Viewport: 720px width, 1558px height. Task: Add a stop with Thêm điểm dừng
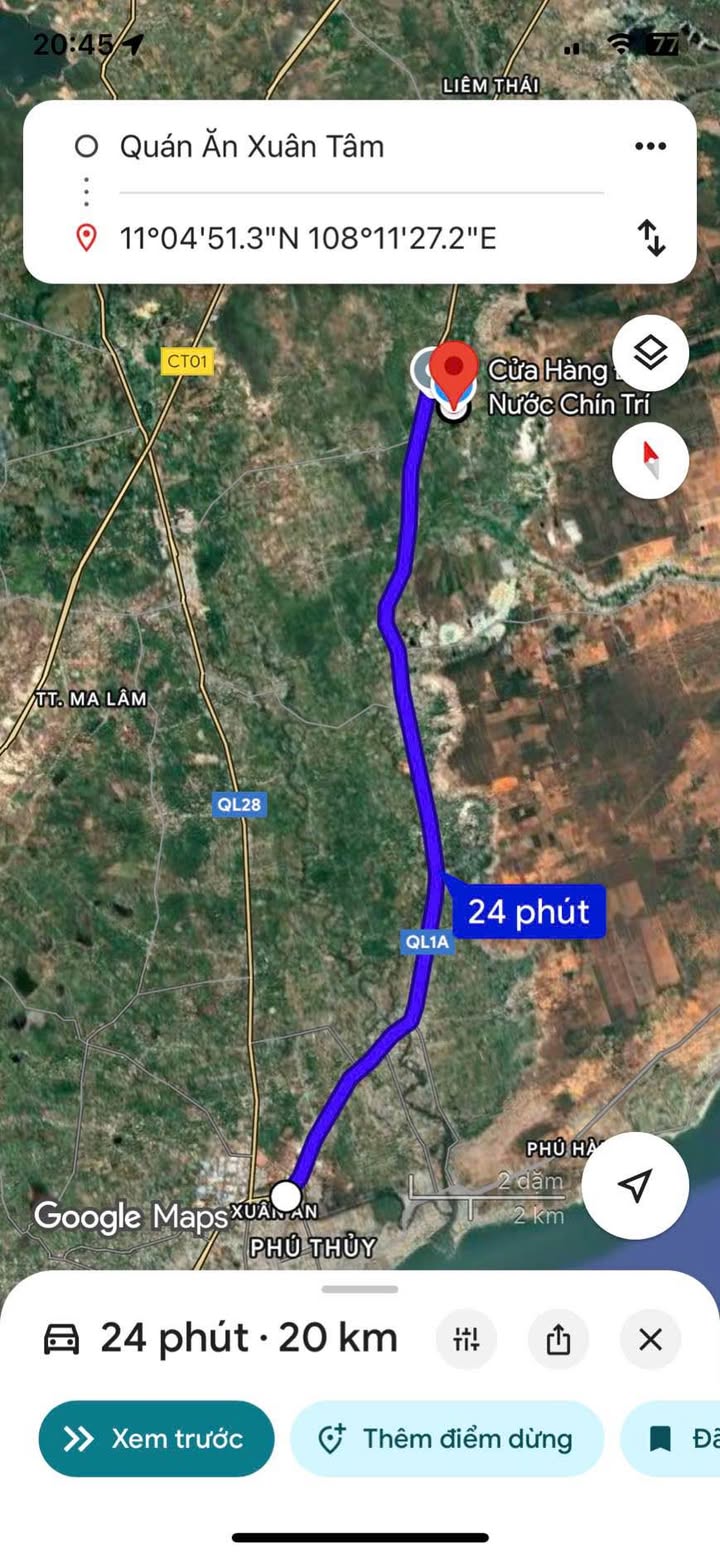[446, 1438]
